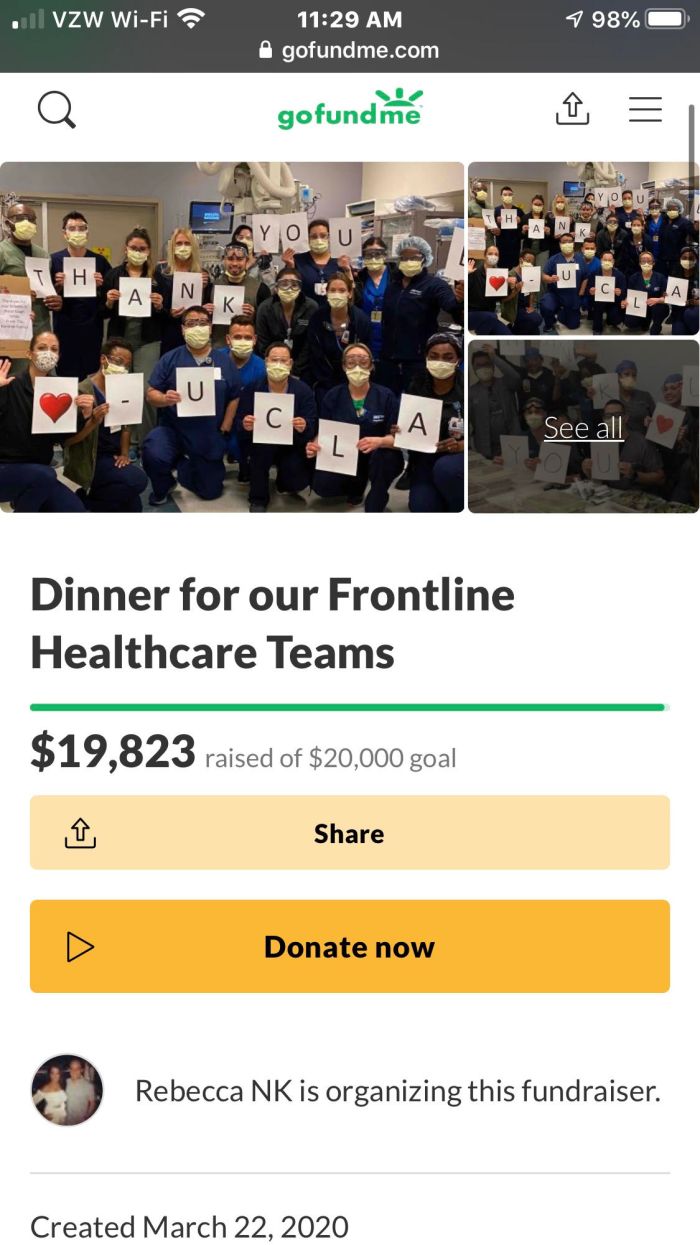Viewport: 700px width, 1245px height.
Task: Share this fundraiser using the Share button
Action: pos(350,833)
